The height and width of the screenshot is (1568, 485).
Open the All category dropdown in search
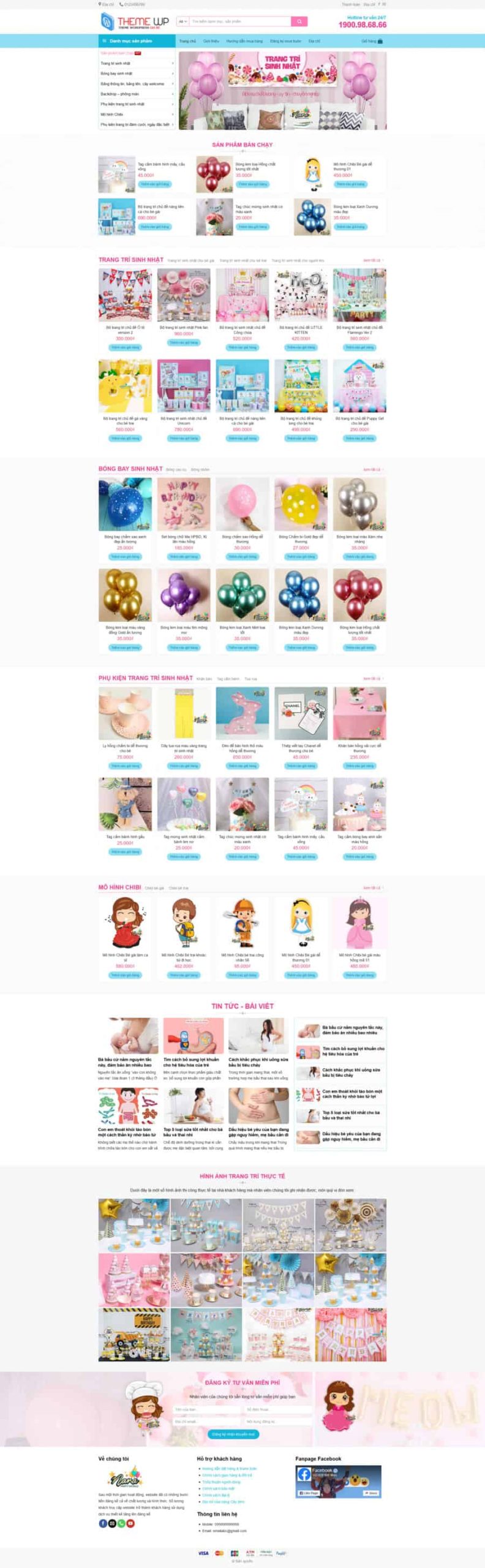coord(182,21)
